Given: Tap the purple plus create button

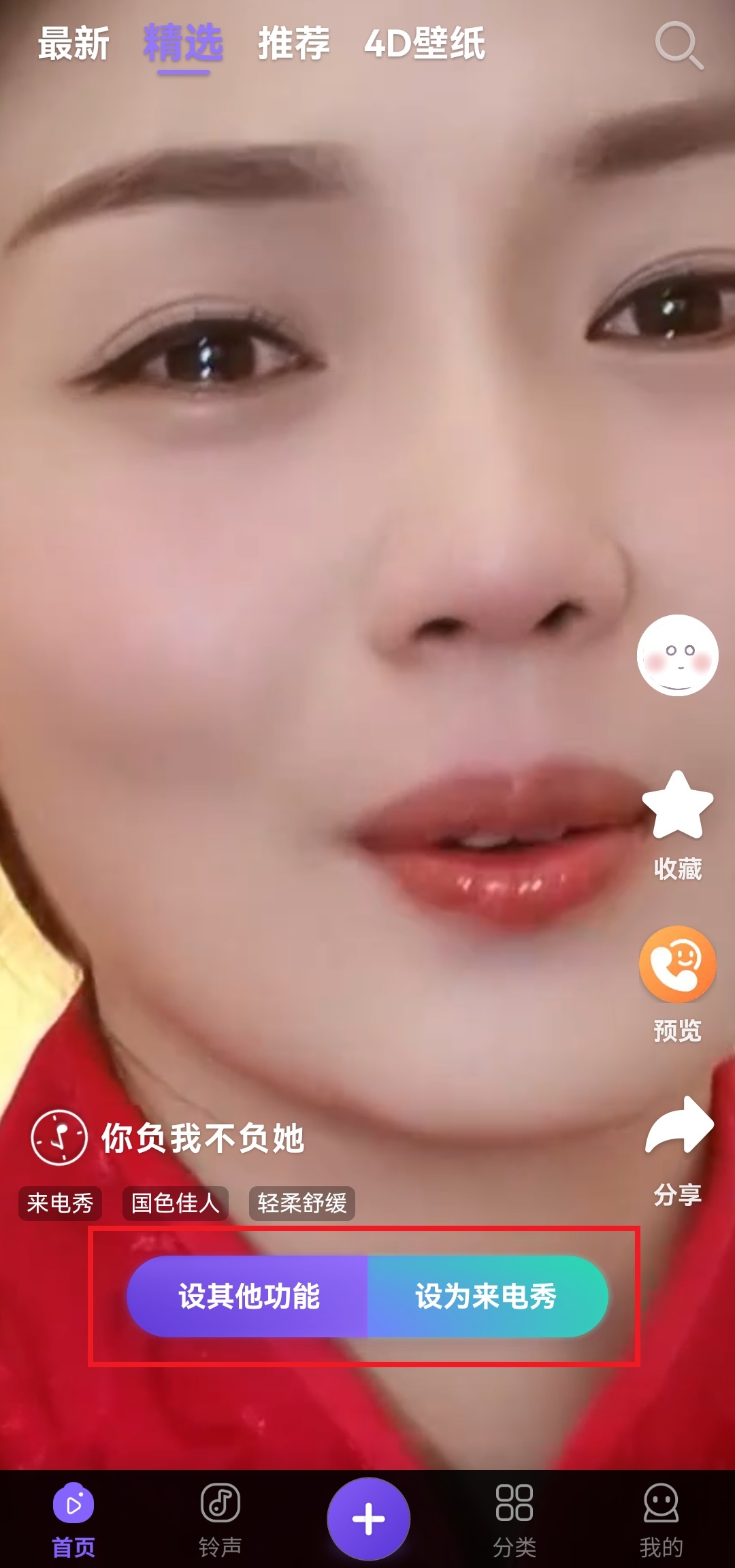Looking at the screenshot, I should click(368, 1518).
